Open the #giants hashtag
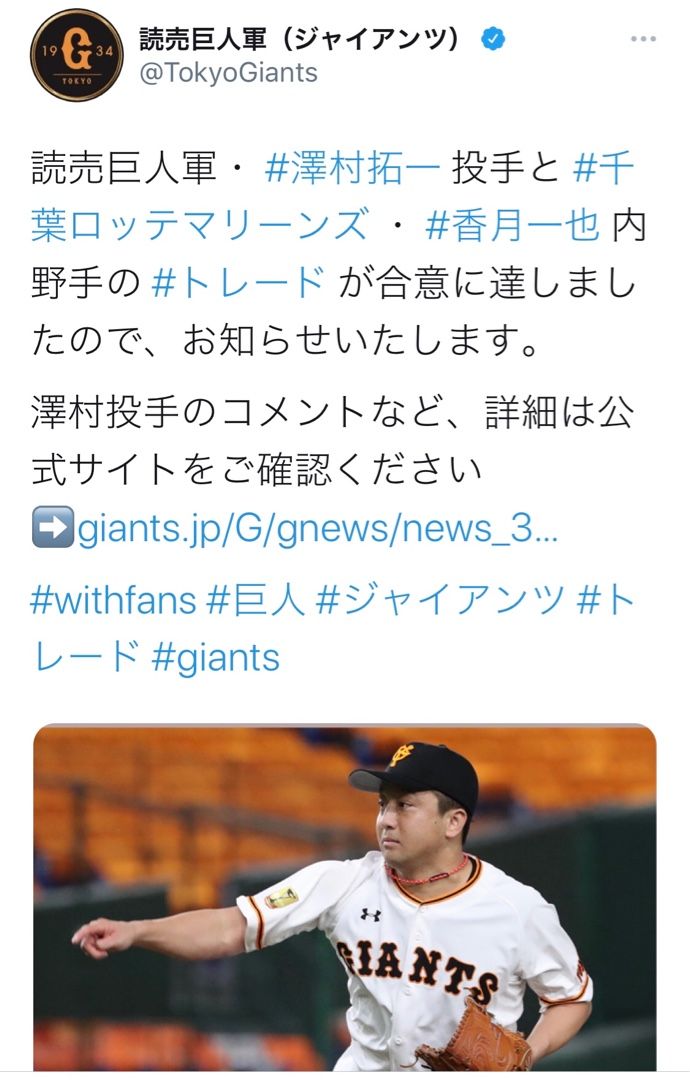 [x=215, y=657]
